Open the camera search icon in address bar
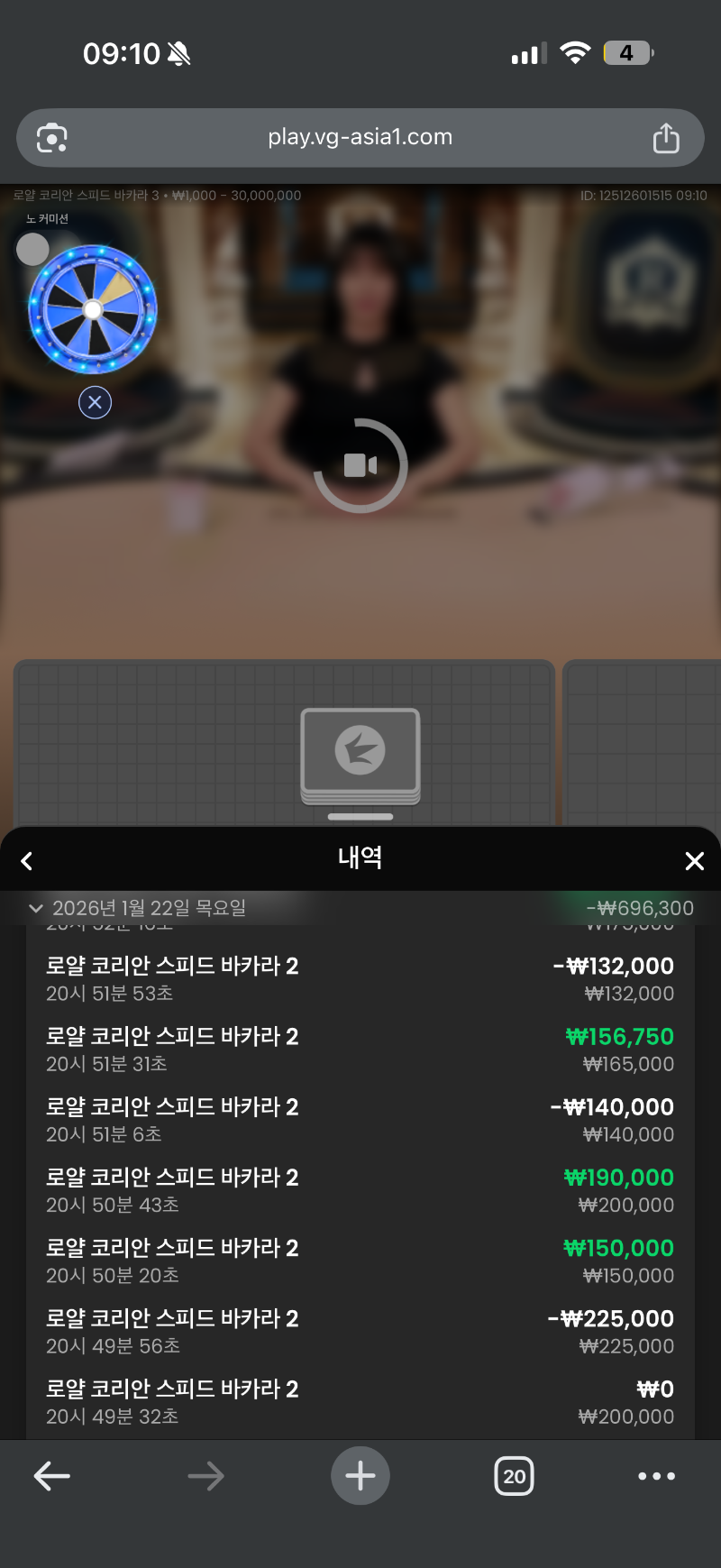Viewport: 721px width, 1568px height. coord(52,138)
